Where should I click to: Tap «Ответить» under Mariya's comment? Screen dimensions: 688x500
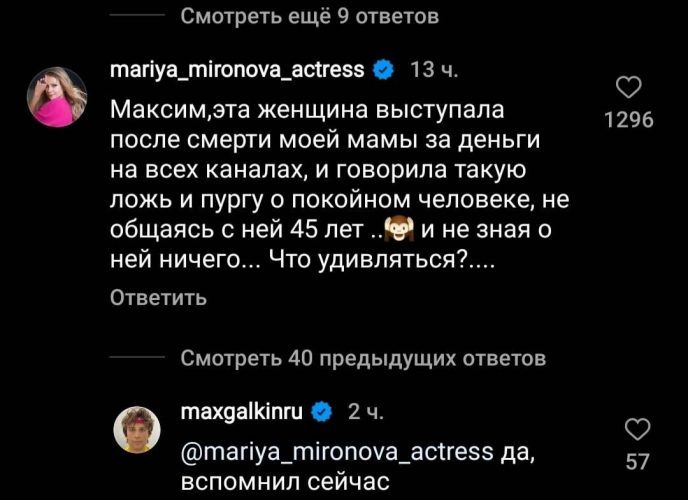157,298
